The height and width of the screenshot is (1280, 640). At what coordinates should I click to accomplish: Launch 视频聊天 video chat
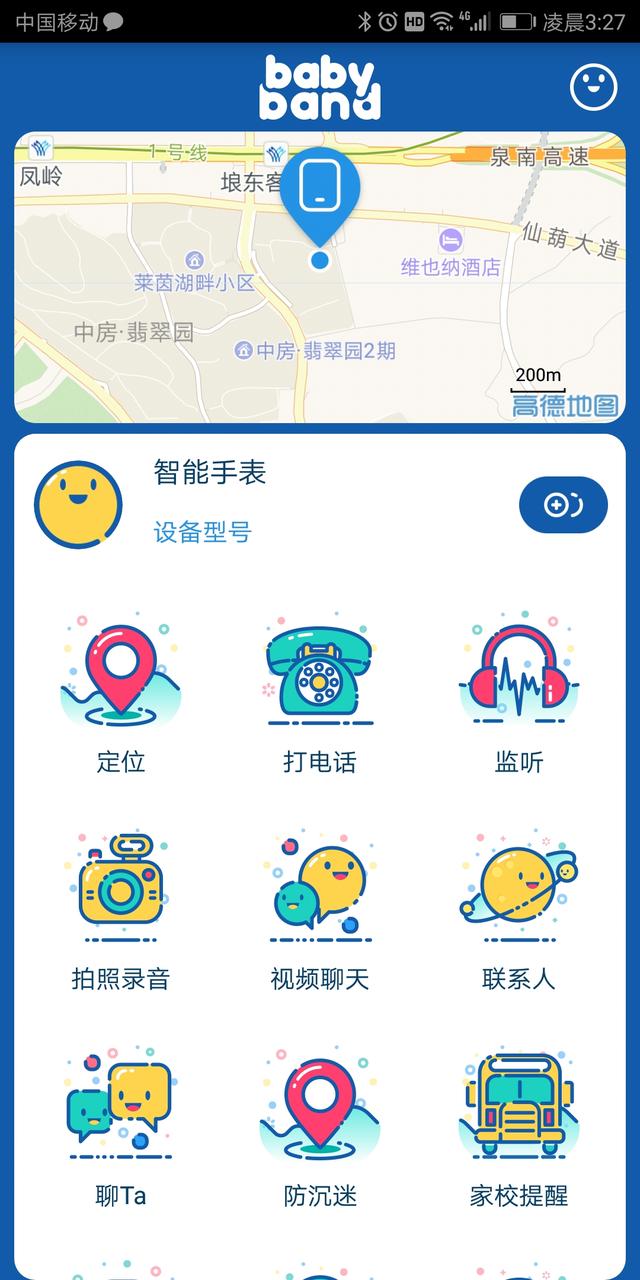click(319, 912)
